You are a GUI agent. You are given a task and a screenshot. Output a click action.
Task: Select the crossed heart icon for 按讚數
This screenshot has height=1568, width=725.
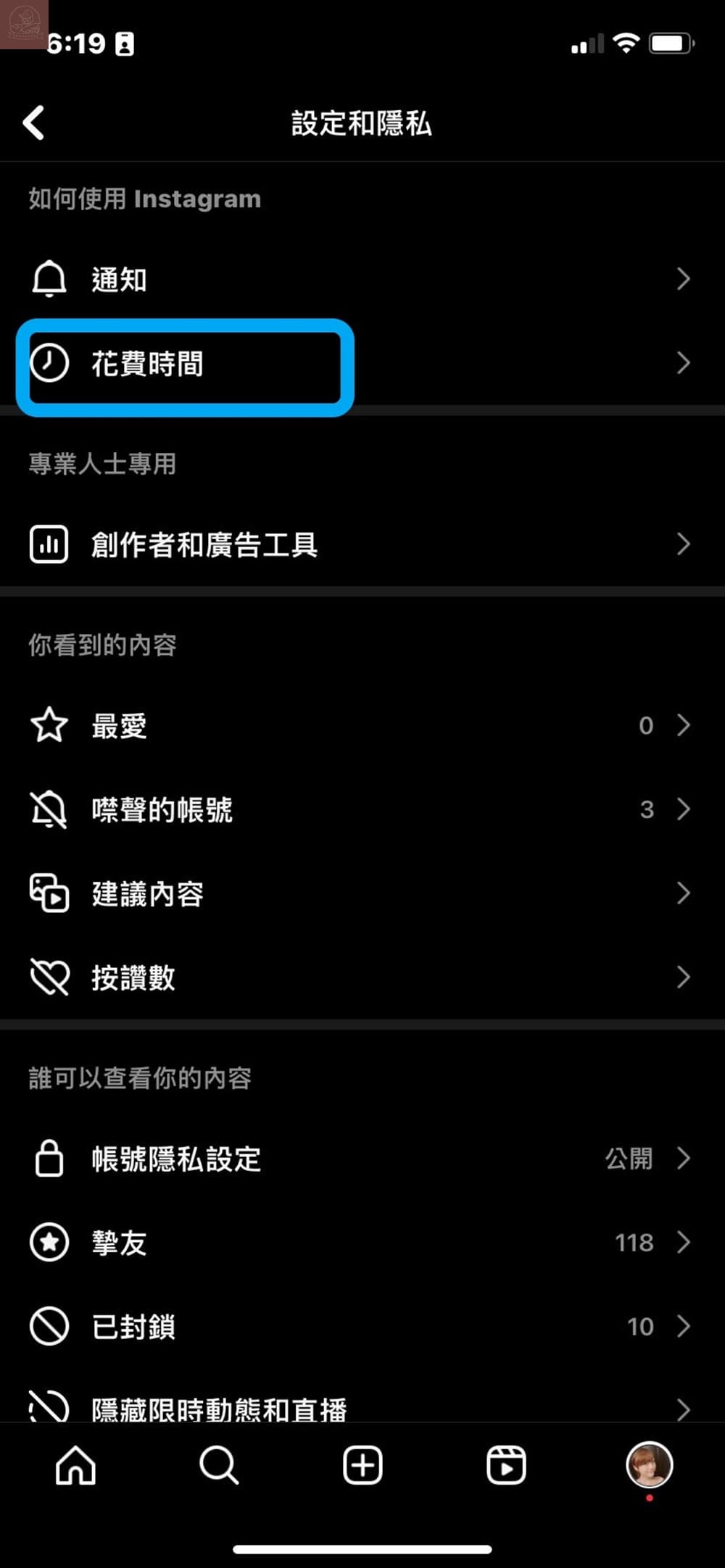(48, 977)
